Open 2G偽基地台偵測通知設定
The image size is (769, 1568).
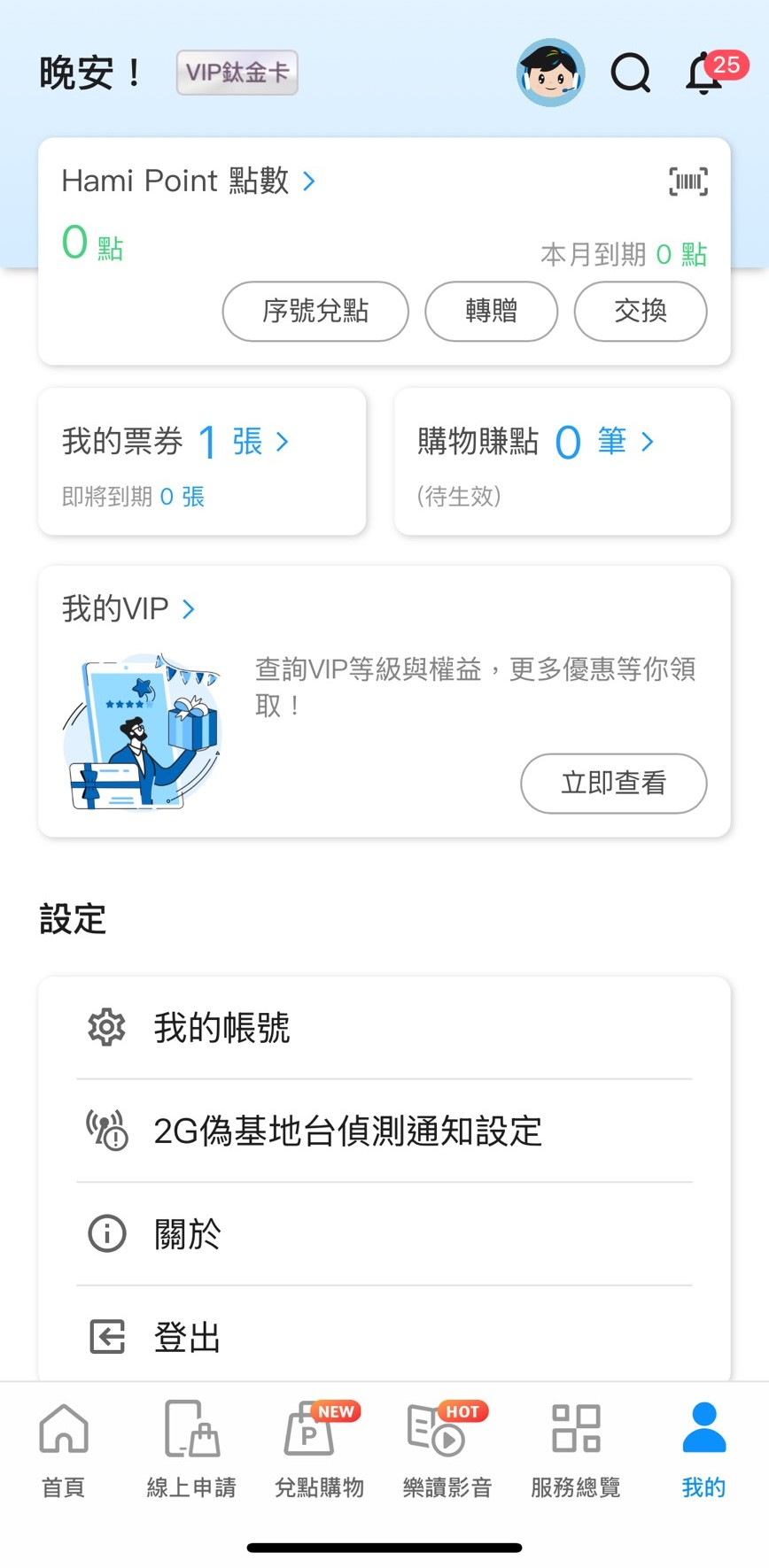(384, 1131)
